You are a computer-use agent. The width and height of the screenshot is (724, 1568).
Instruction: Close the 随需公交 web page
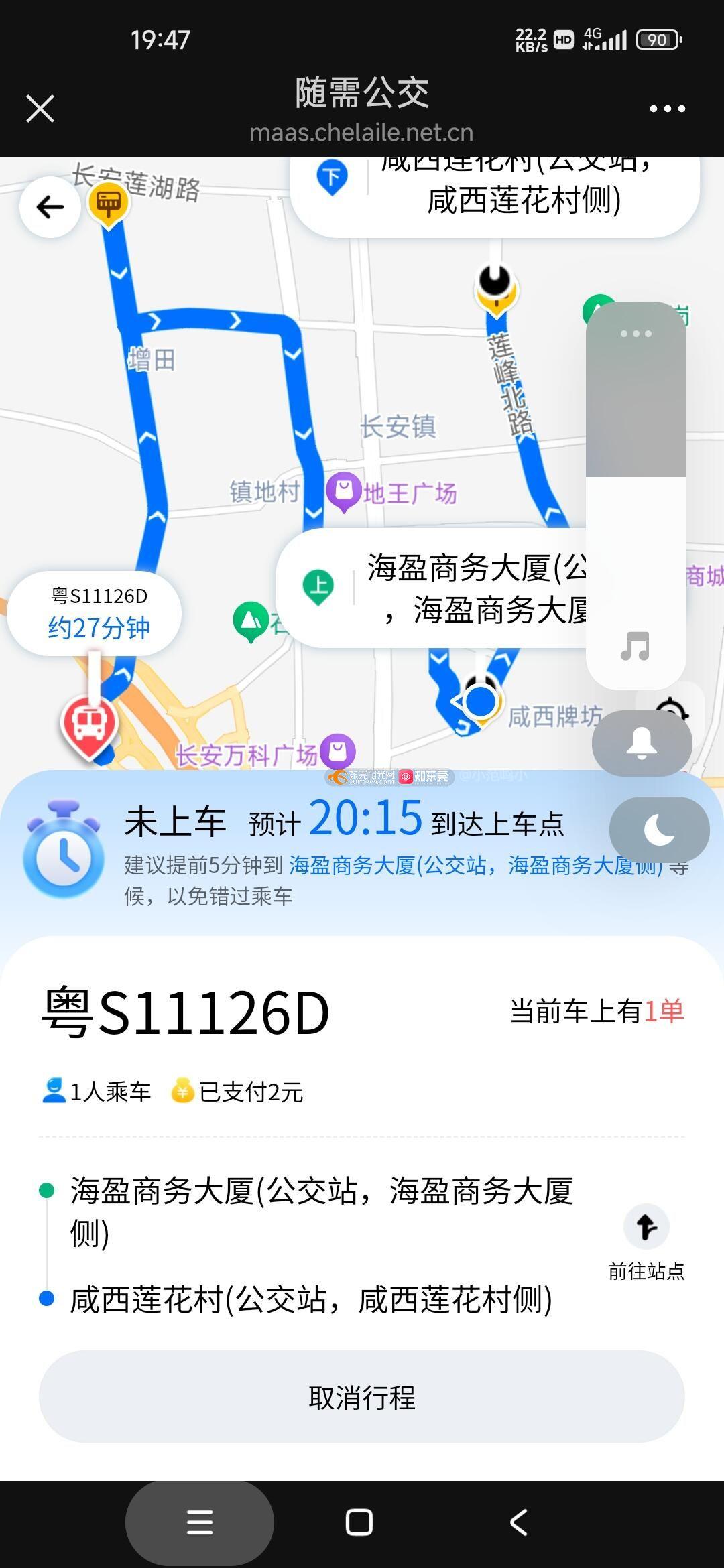coord(40,108)
